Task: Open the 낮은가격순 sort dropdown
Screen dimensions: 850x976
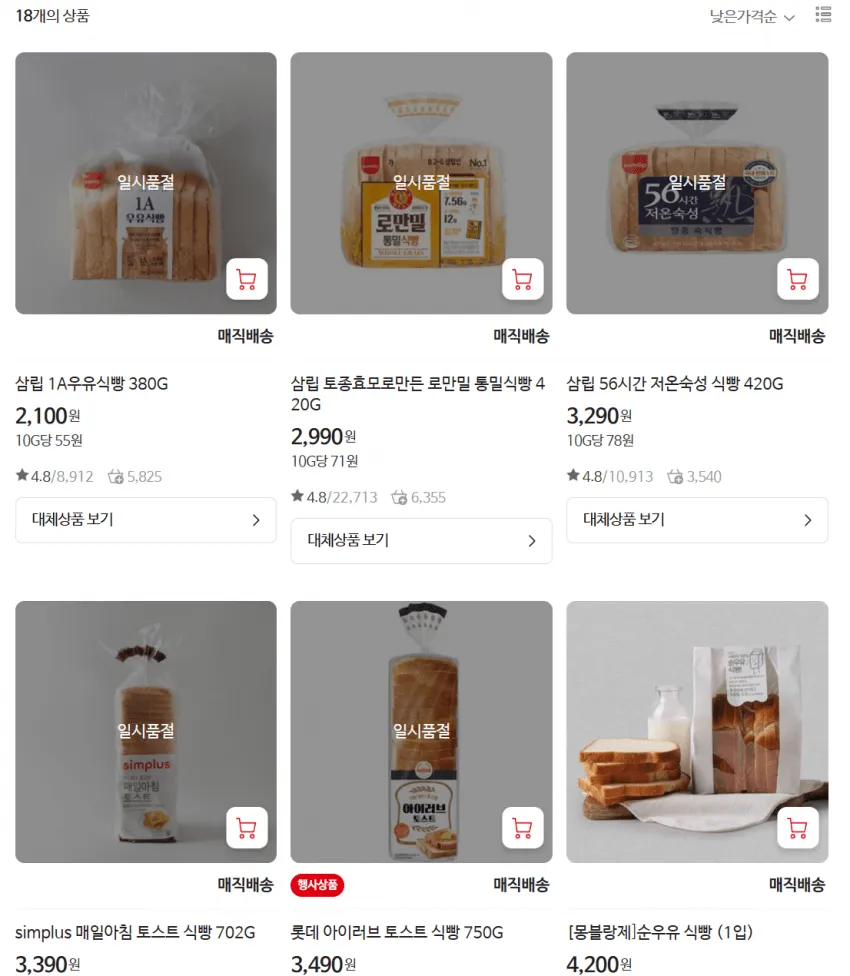Action: pyautogui.click(x=752, y=16)
